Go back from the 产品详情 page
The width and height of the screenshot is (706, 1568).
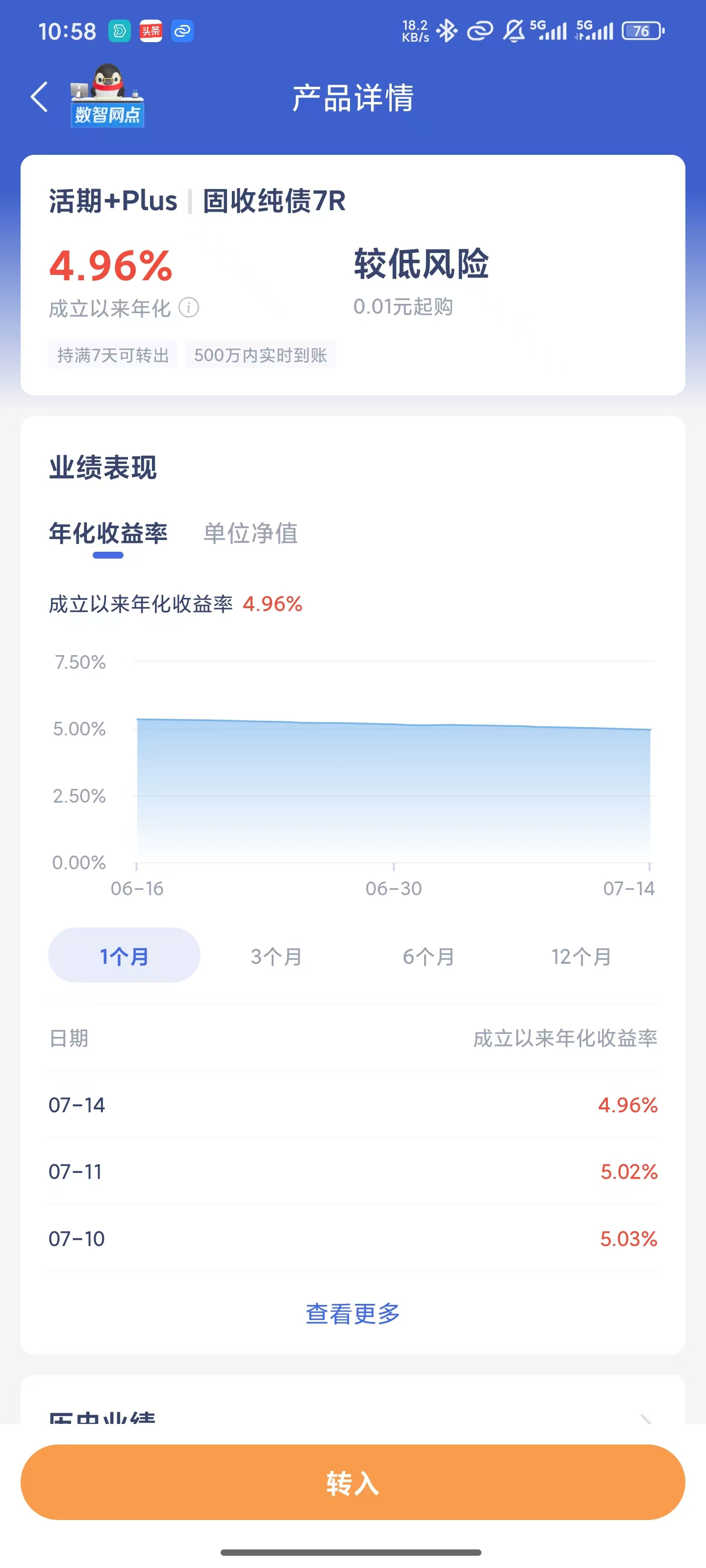39,98
